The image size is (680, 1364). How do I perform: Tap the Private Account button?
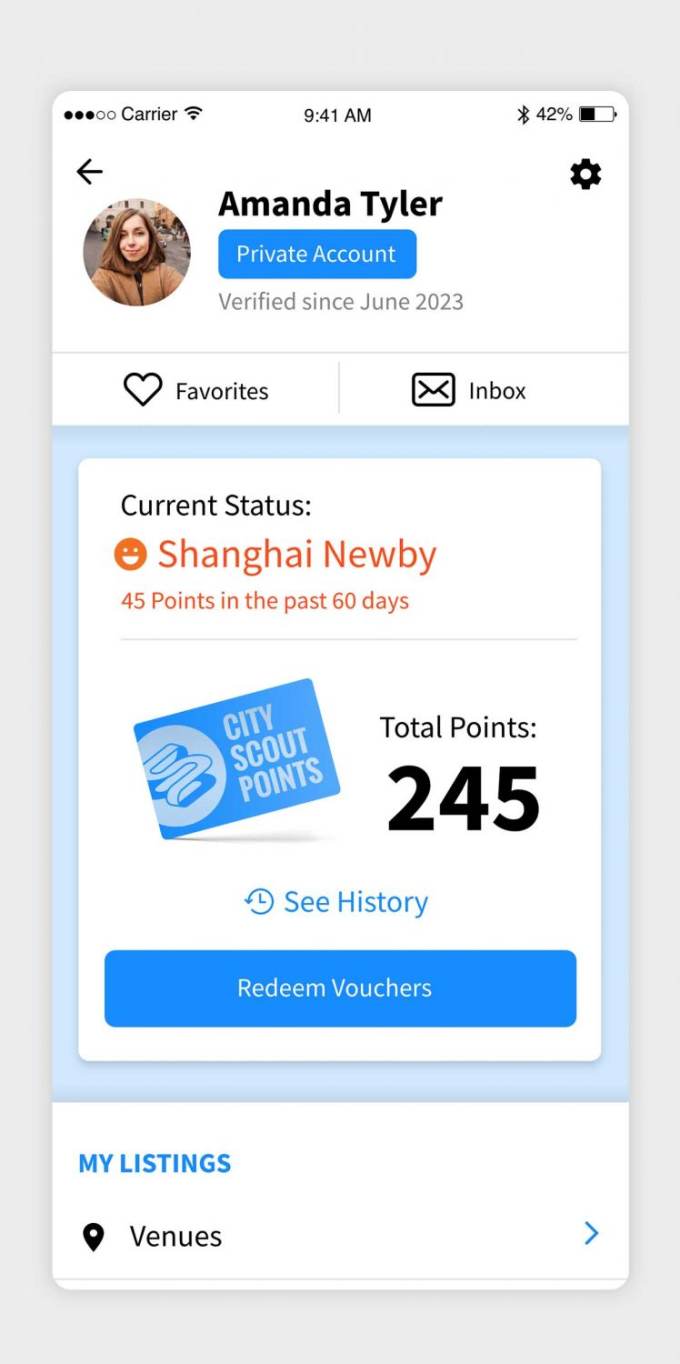[317, 254]
